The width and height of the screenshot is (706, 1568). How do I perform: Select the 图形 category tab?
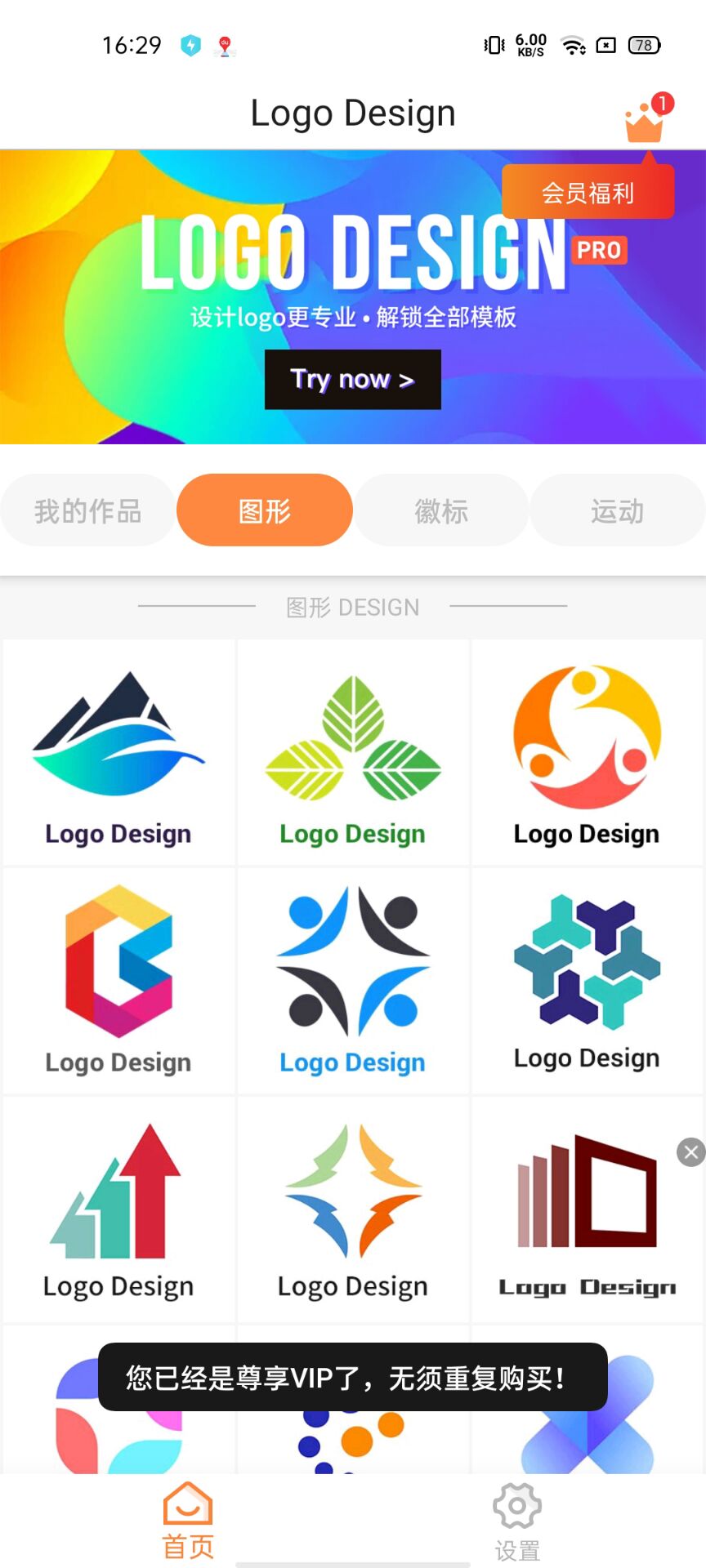click(265, 511)
